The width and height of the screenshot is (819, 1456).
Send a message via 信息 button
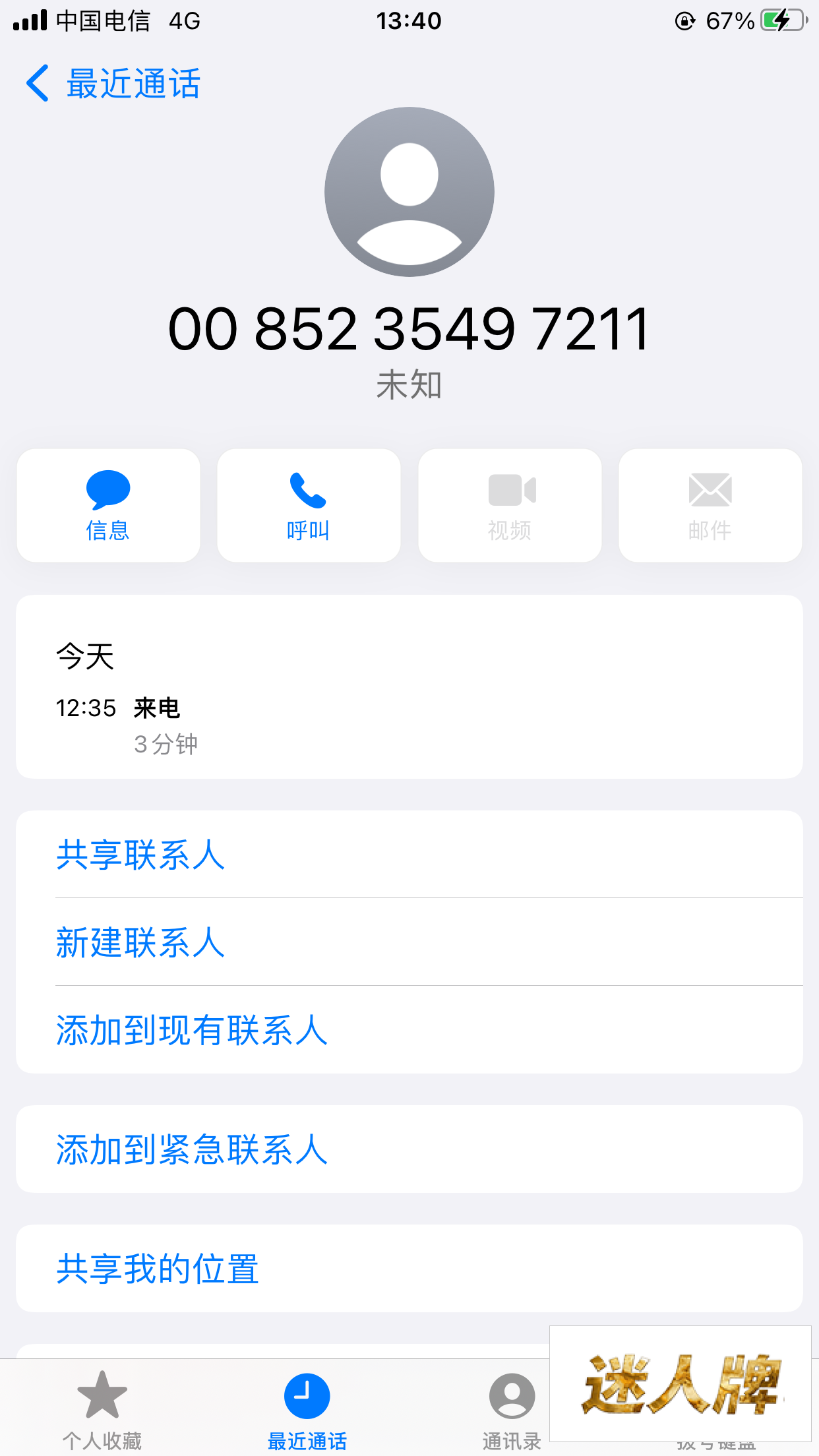[x=108, y=506]
